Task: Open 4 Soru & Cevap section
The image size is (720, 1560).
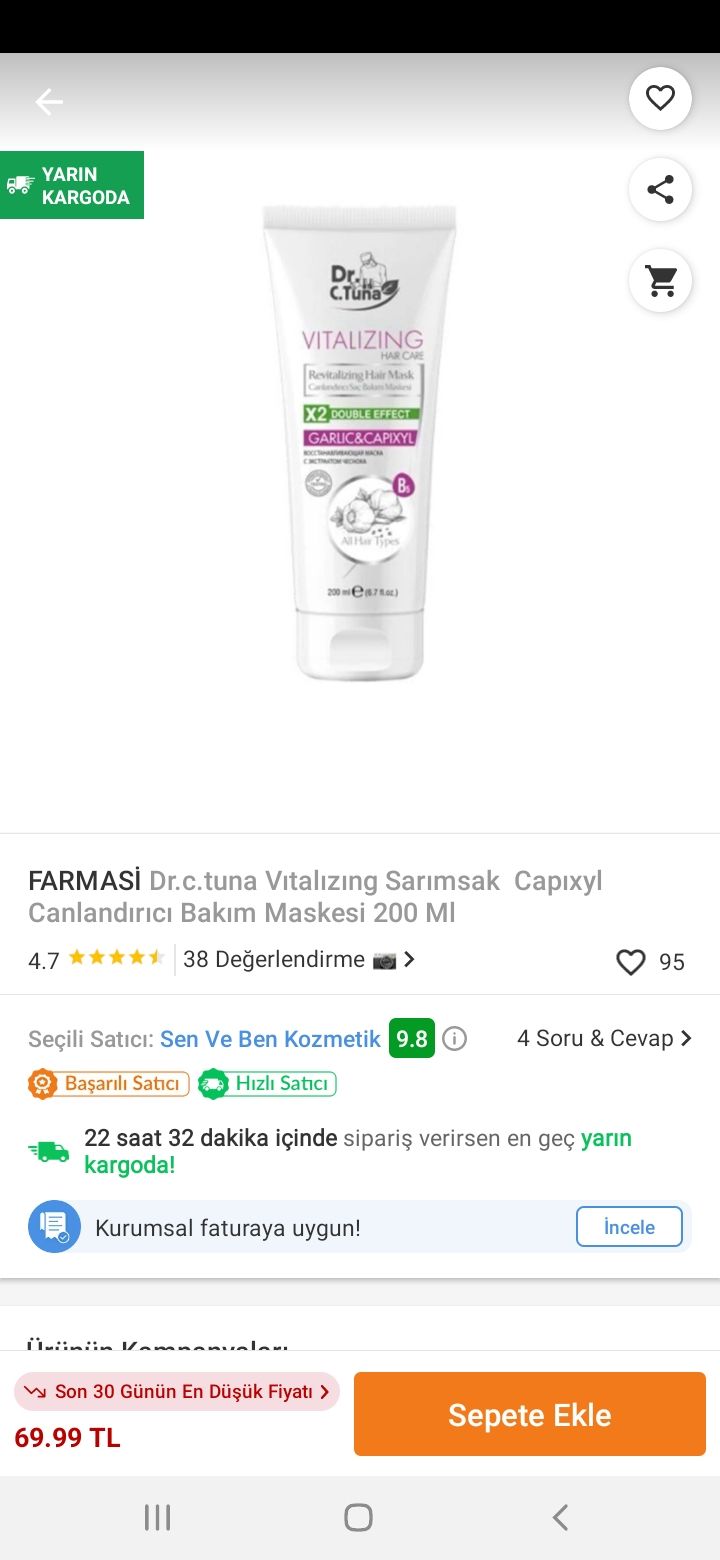Action: click(x=604, y=1038)
